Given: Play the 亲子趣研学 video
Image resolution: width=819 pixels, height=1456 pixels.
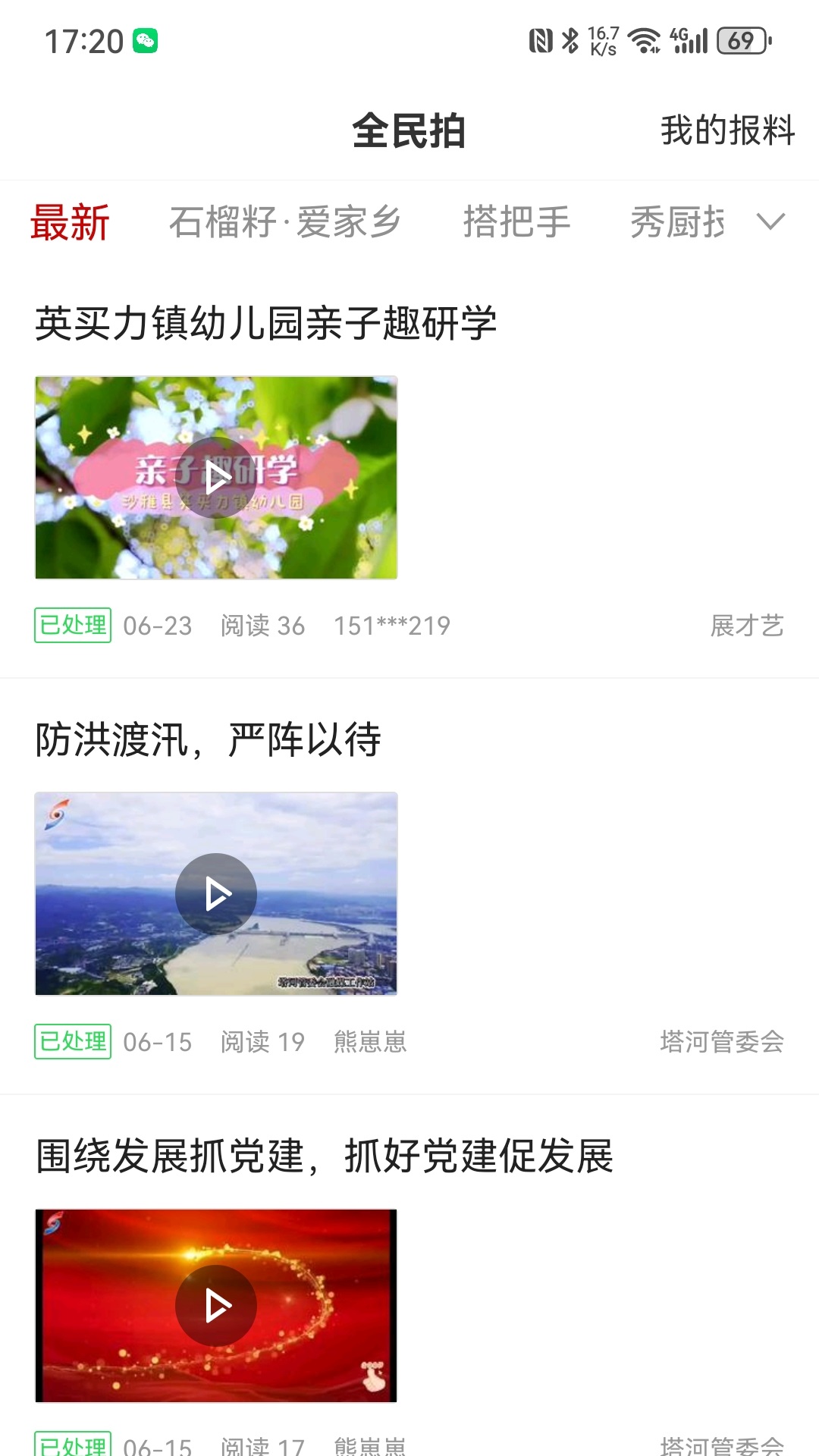Looking at the screenshot, I should click(x=216, y=476).
